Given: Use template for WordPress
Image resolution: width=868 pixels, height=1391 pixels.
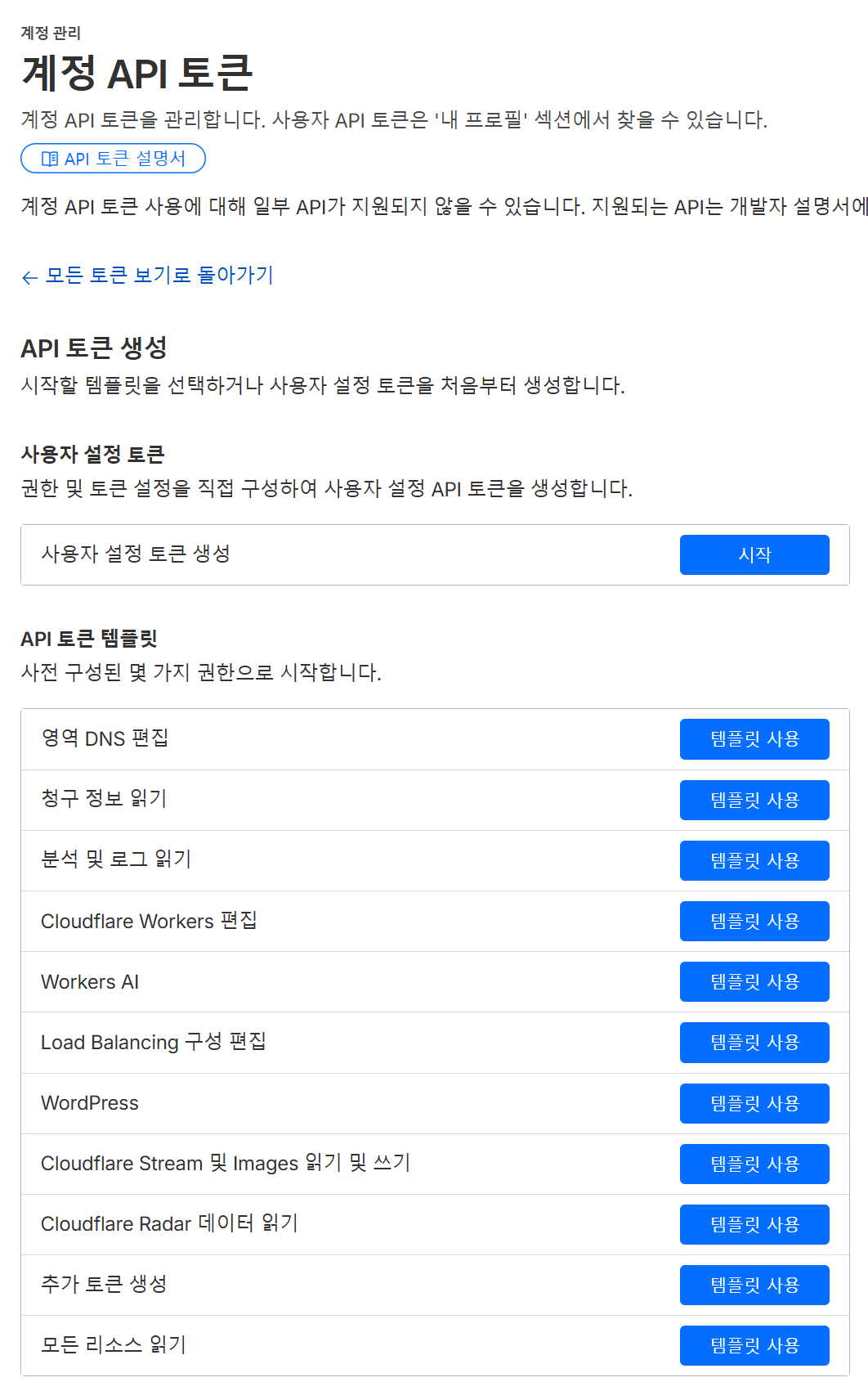Looking at the screenshot, I should 754,1103.
